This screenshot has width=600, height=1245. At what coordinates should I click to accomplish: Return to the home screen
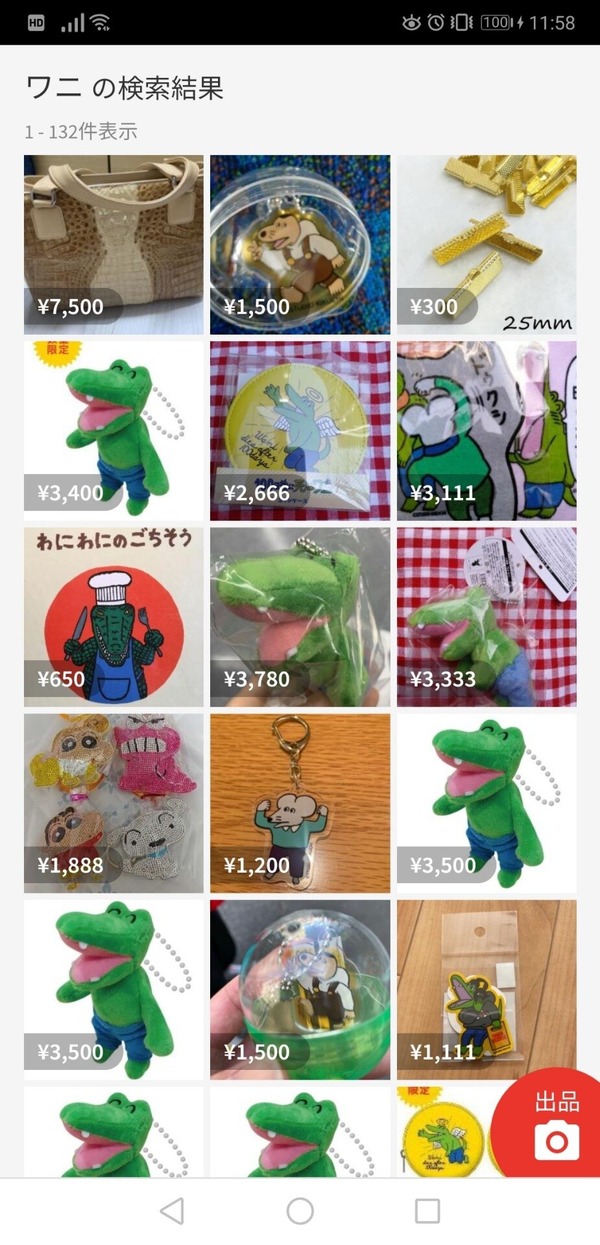click(300, 1211)
